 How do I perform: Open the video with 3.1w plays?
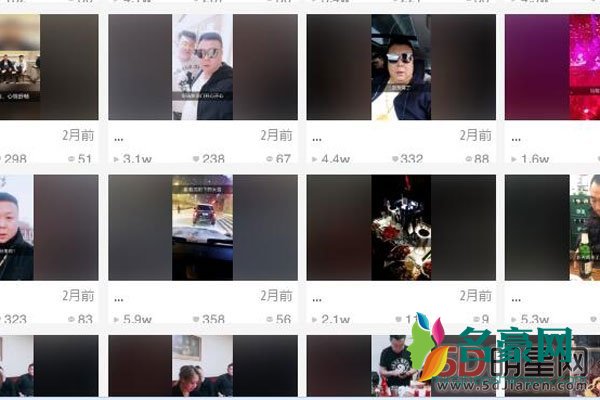pyautogui.click(x=202, y=67)
